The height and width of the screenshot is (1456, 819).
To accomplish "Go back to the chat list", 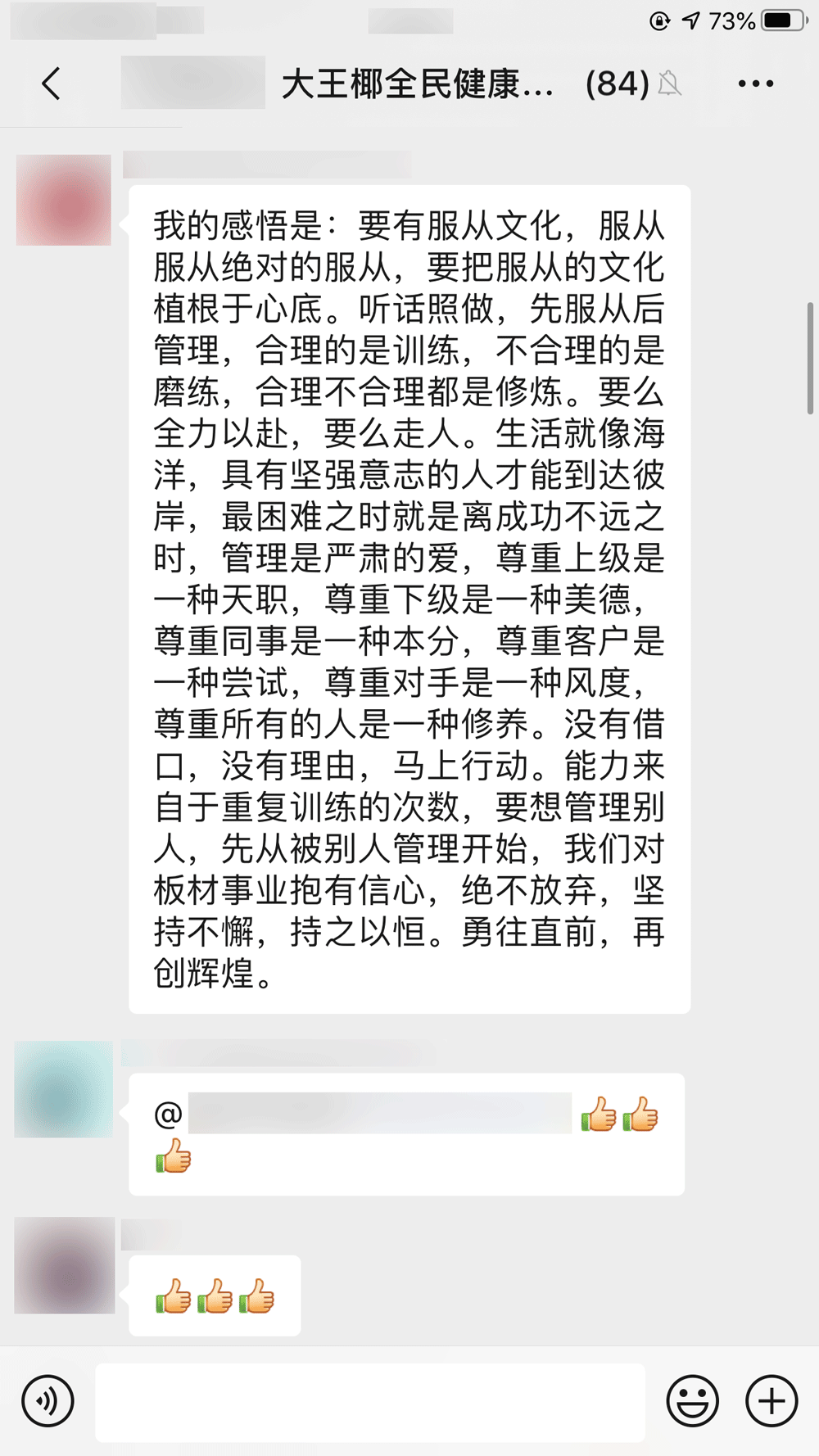I will click(x=51, y=84).
